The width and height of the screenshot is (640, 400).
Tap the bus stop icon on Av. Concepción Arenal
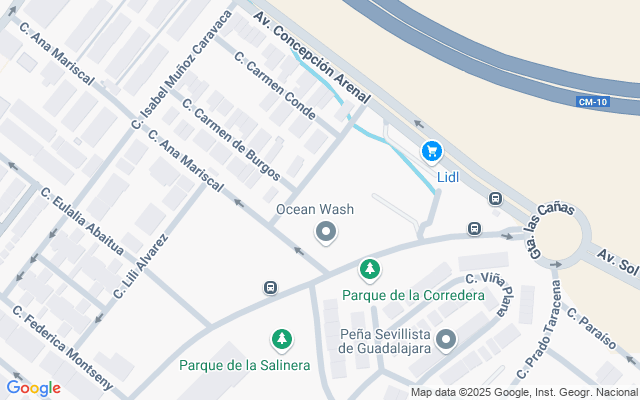coord(496,199)
